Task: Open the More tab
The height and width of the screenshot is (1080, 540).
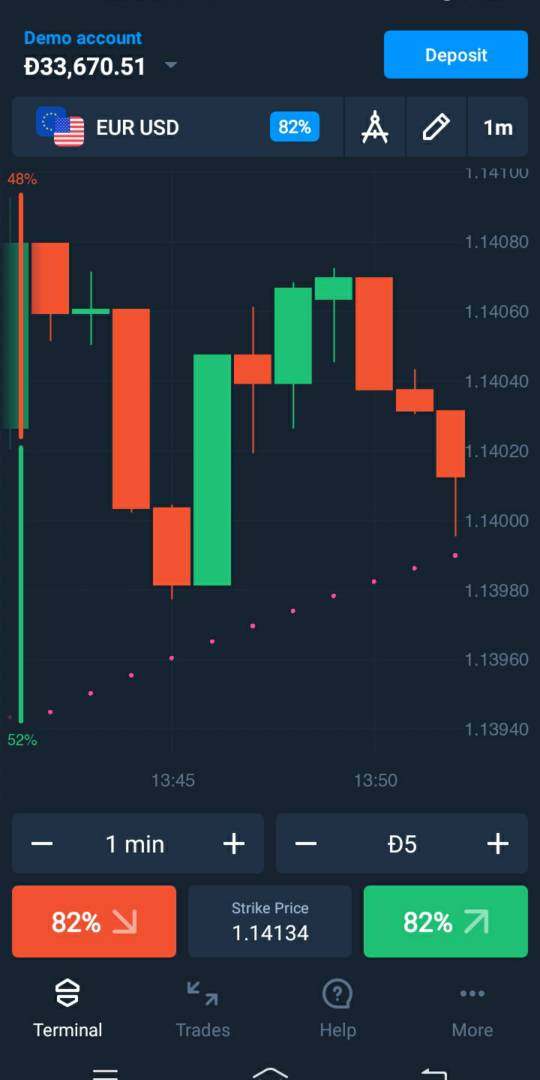Action: coord(472,1010)
